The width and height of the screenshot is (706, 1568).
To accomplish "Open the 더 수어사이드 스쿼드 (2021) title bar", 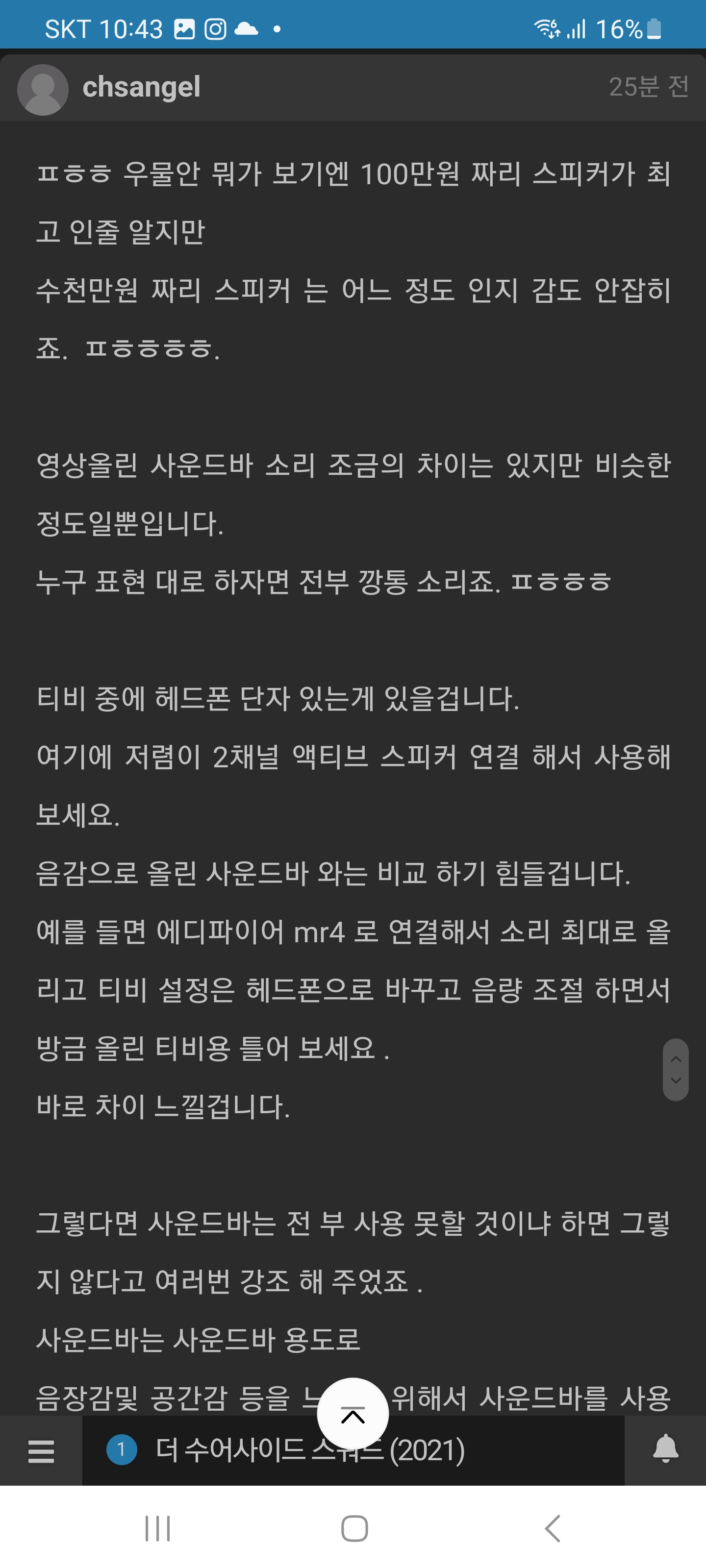I will point(353,1450).
